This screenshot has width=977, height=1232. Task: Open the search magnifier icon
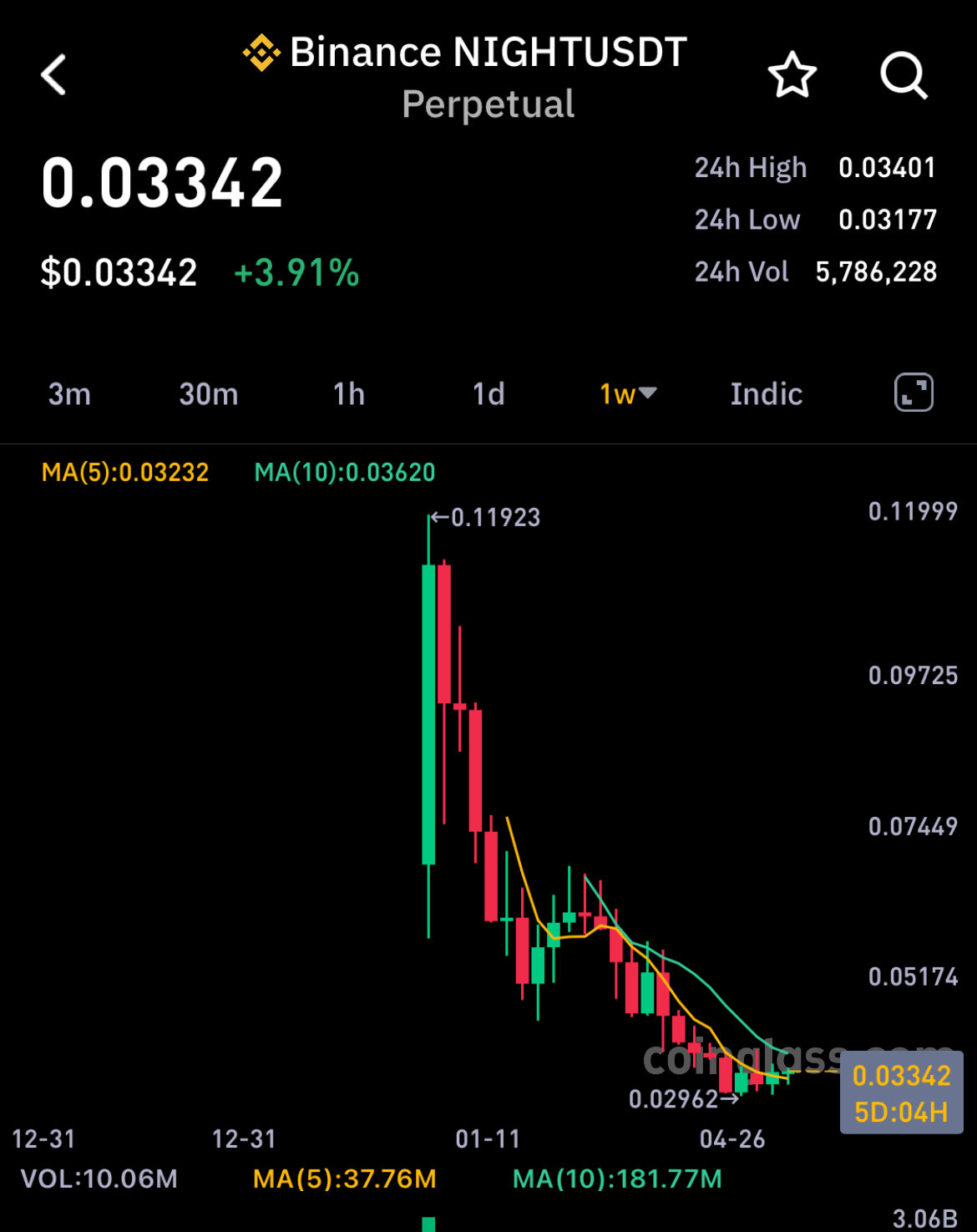pyautogui.click(x=904, y=76)
